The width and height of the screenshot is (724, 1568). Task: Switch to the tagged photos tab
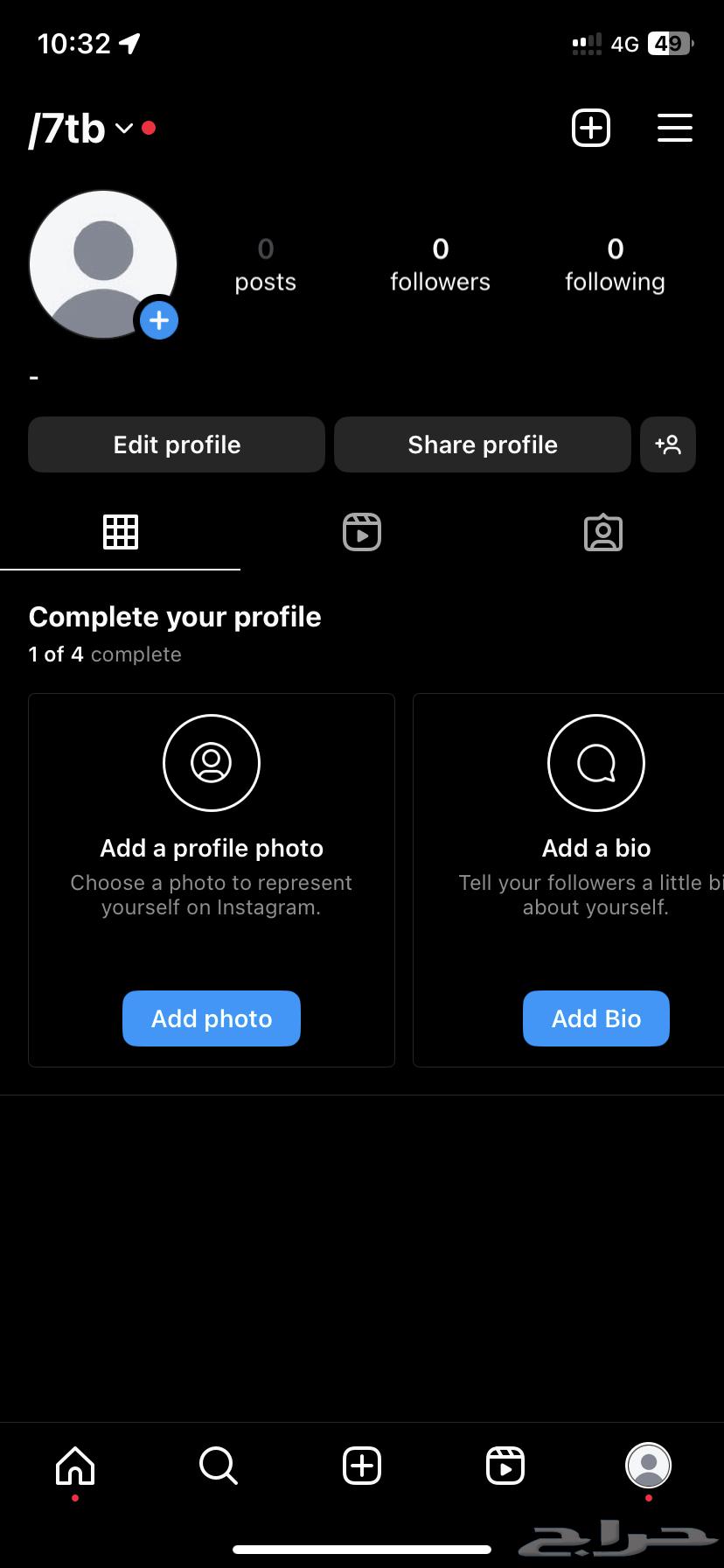point(602,532)
